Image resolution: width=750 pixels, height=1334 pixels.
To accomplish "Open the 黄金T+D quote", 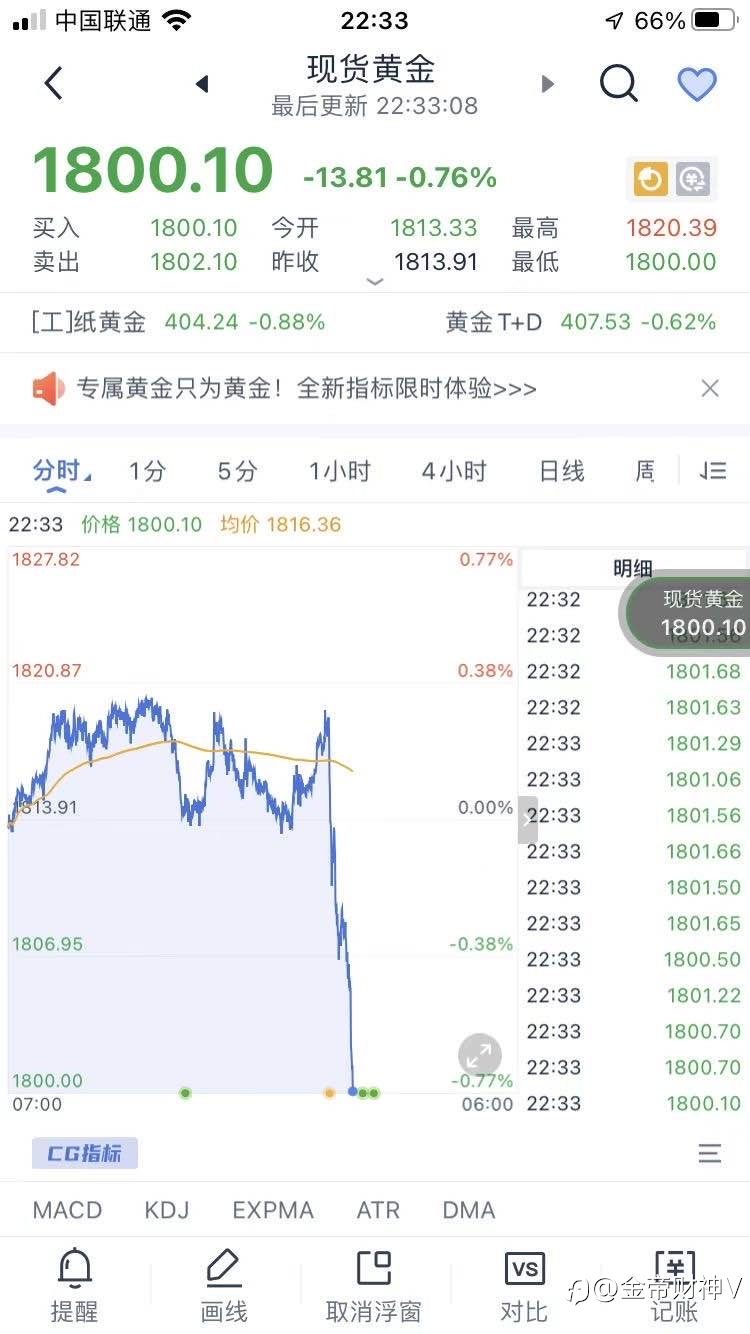I will pyautogui.click(x=581, y=322).
